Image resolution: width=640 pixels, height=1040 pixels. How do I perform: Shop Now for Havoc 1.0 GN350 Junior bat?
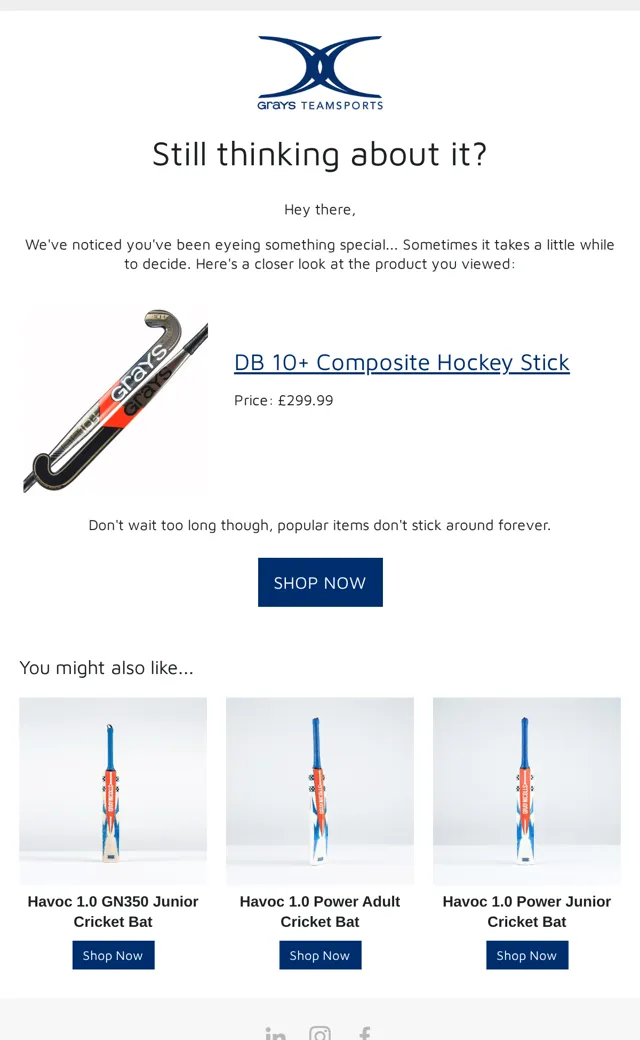click(113, 955)
